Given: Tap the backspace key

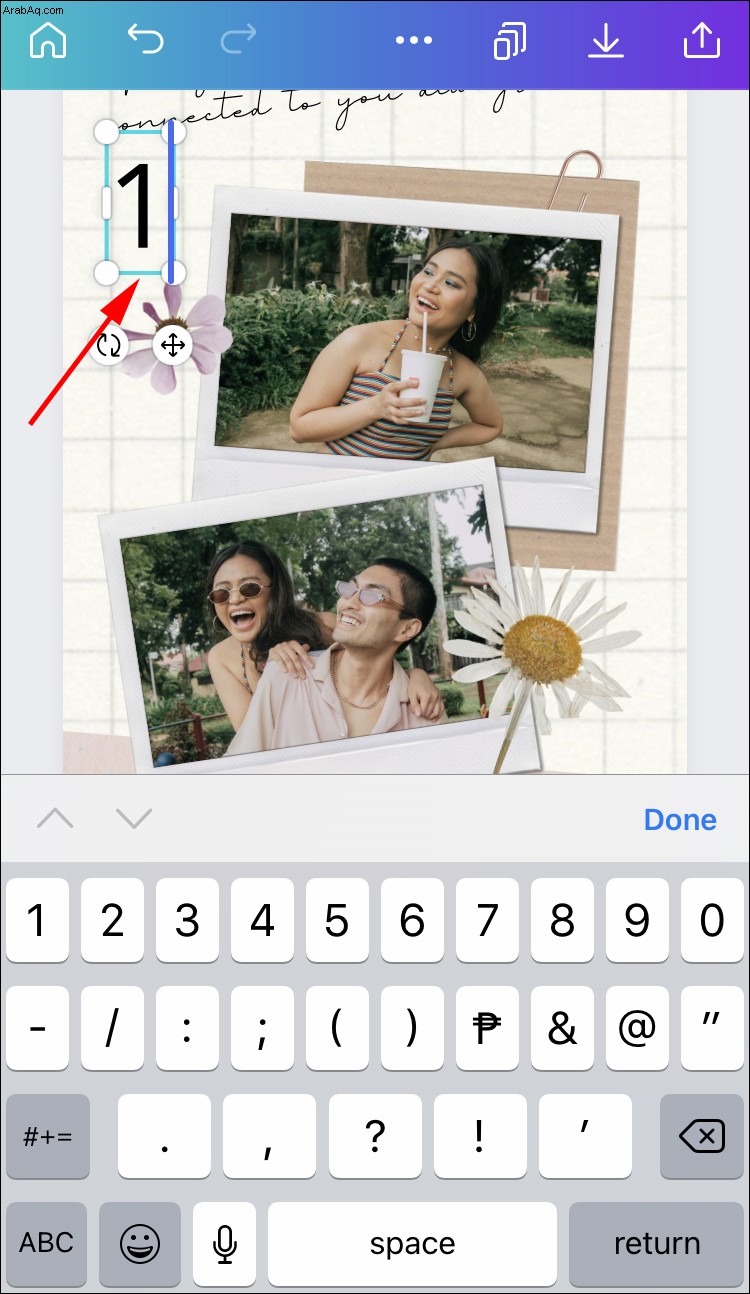Looking at the screenshot, I should click(701, 1136).
